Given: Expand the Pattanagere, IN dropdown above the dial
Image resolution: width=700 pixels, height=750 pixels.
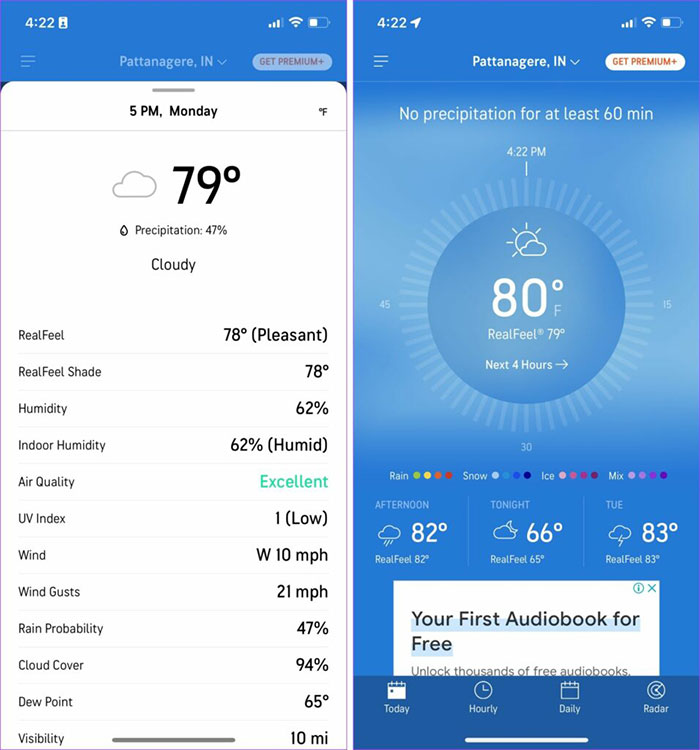Looking at the screenshot, I should coord(526,62).
